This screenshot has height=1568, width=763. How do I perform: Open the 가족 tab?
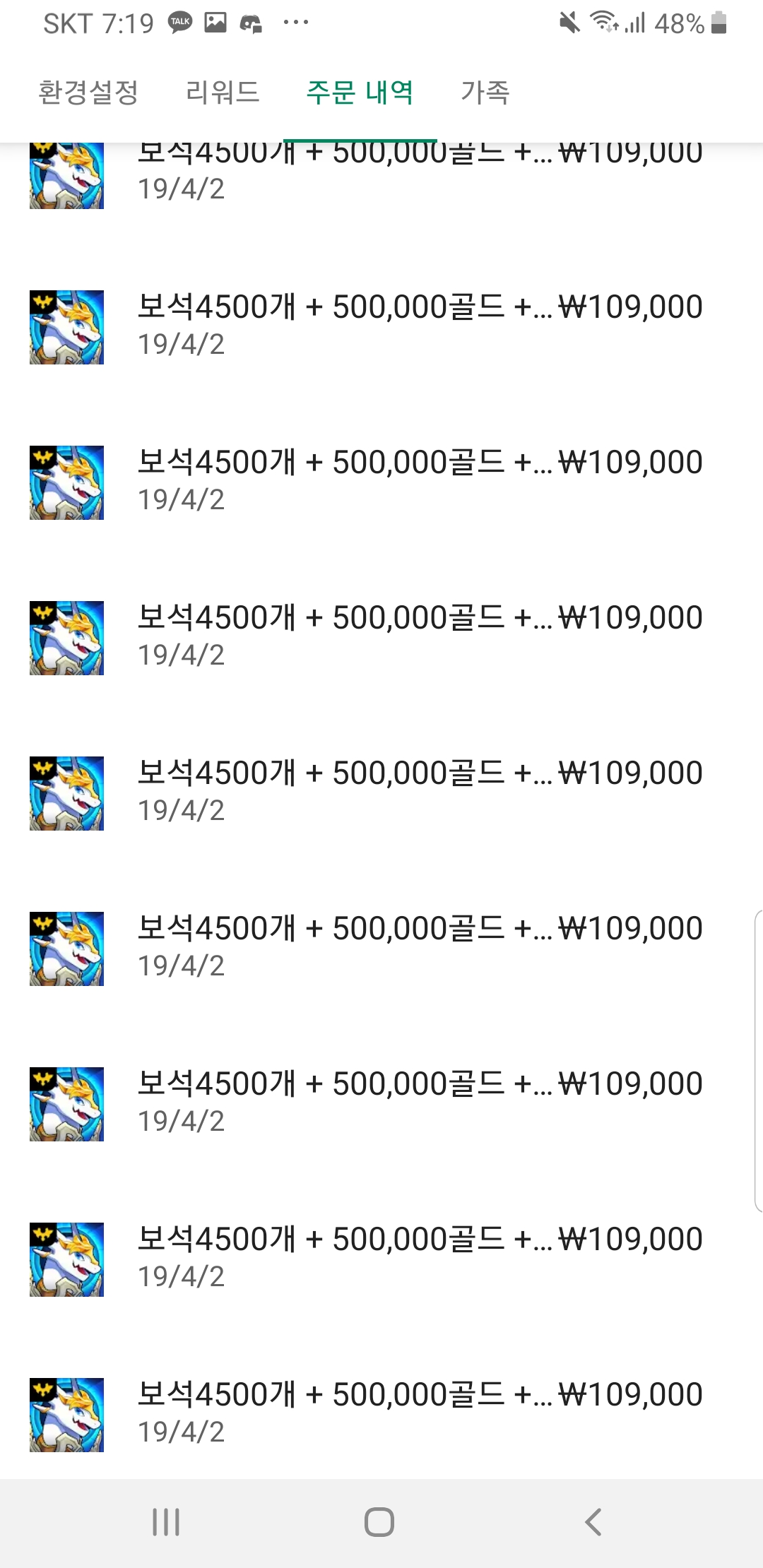pyautogui.click(x=485, y=93)
